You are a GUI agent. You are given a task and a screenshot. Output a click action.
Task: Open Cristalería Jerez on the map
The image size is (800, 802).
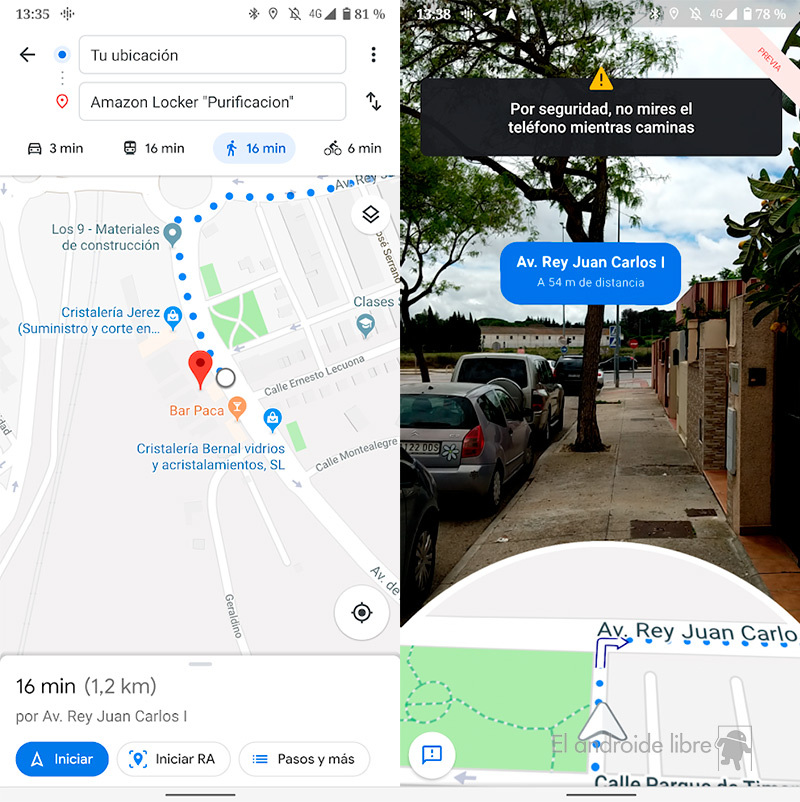coord(173,317)
